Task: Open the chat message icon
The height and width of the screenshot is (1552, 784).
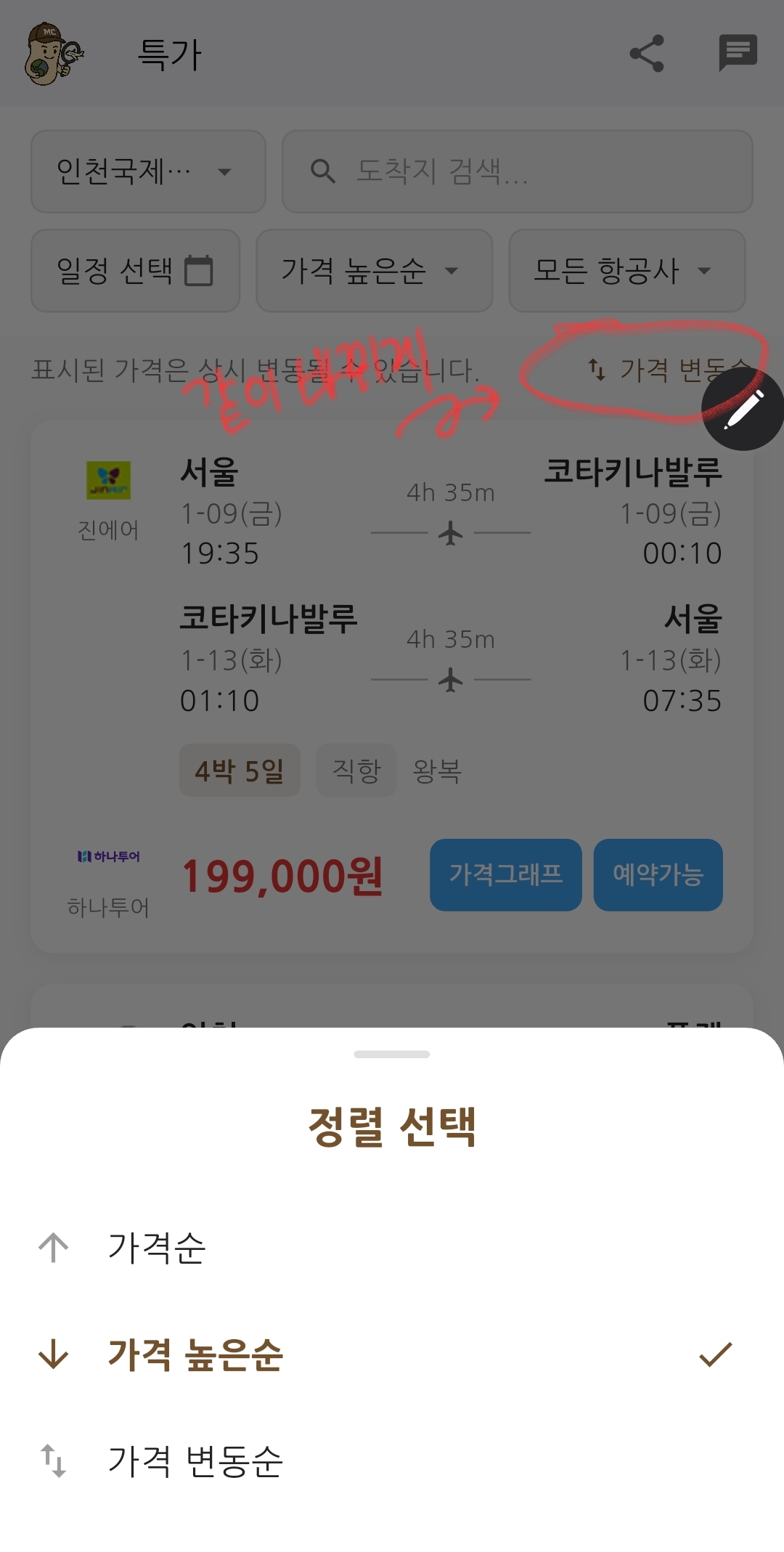Action: (738, 53)
